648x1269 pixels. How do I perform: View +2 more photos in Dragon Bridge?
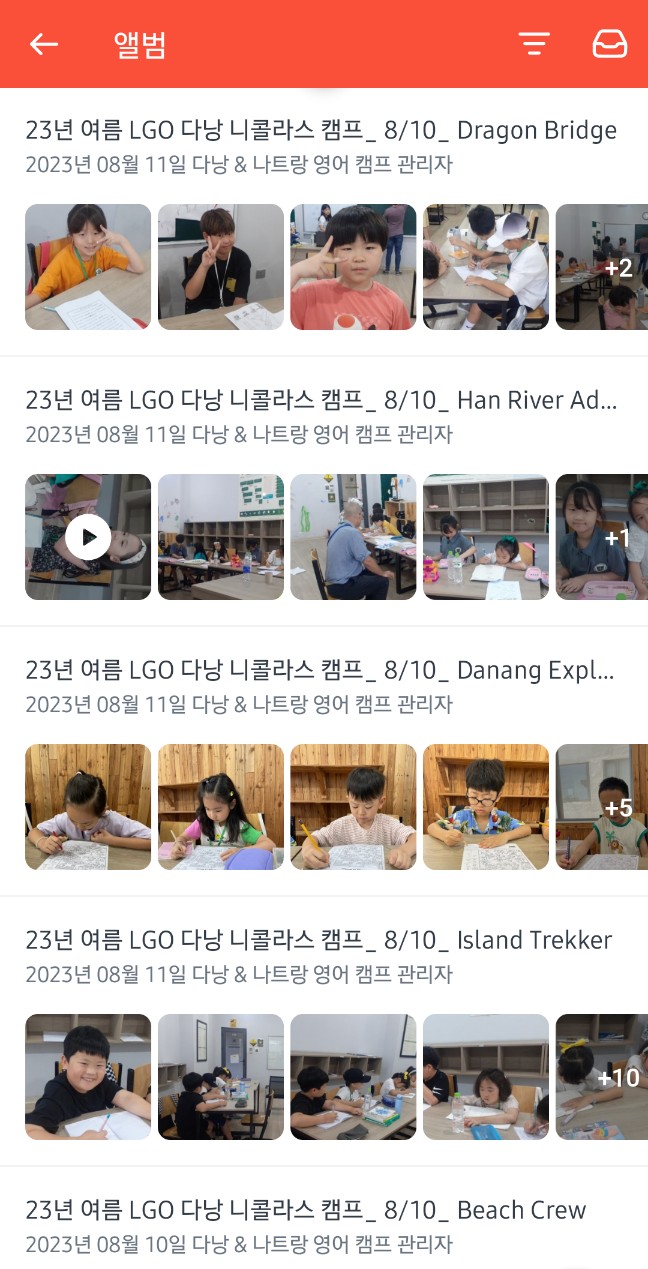click(x=602, y=267)
